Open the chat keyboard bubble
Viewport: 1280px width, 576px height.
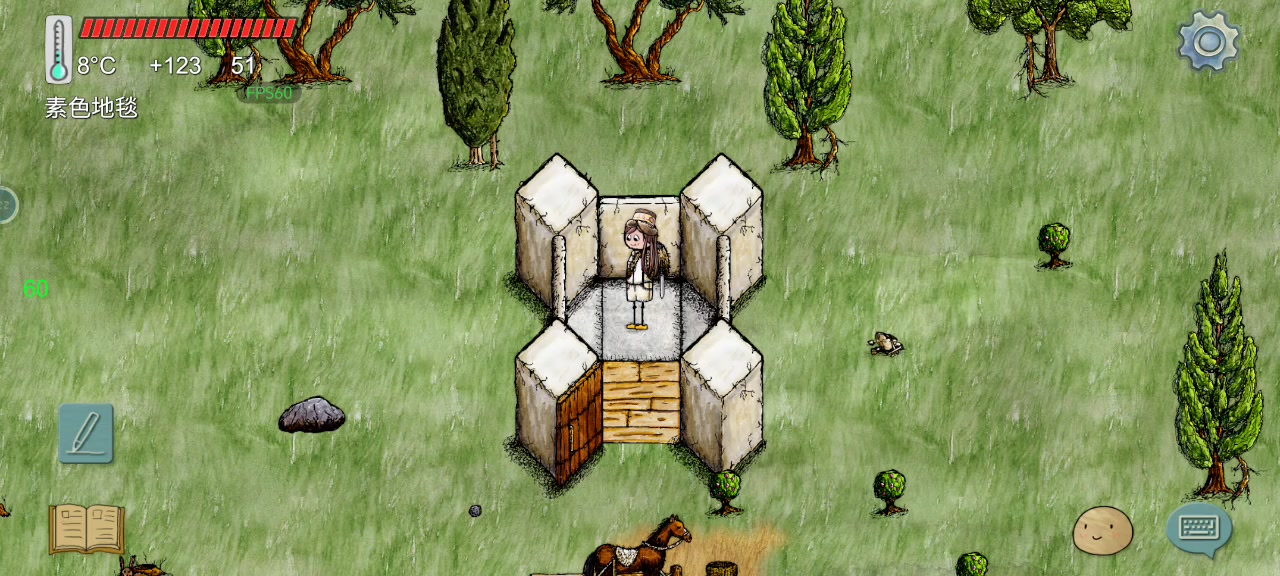[1199, 527]
